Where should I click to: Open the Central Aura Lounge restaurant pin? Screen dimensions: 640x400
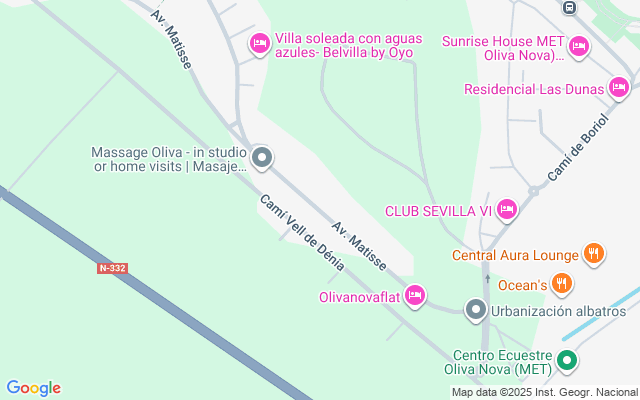click(x=594, y=254)
